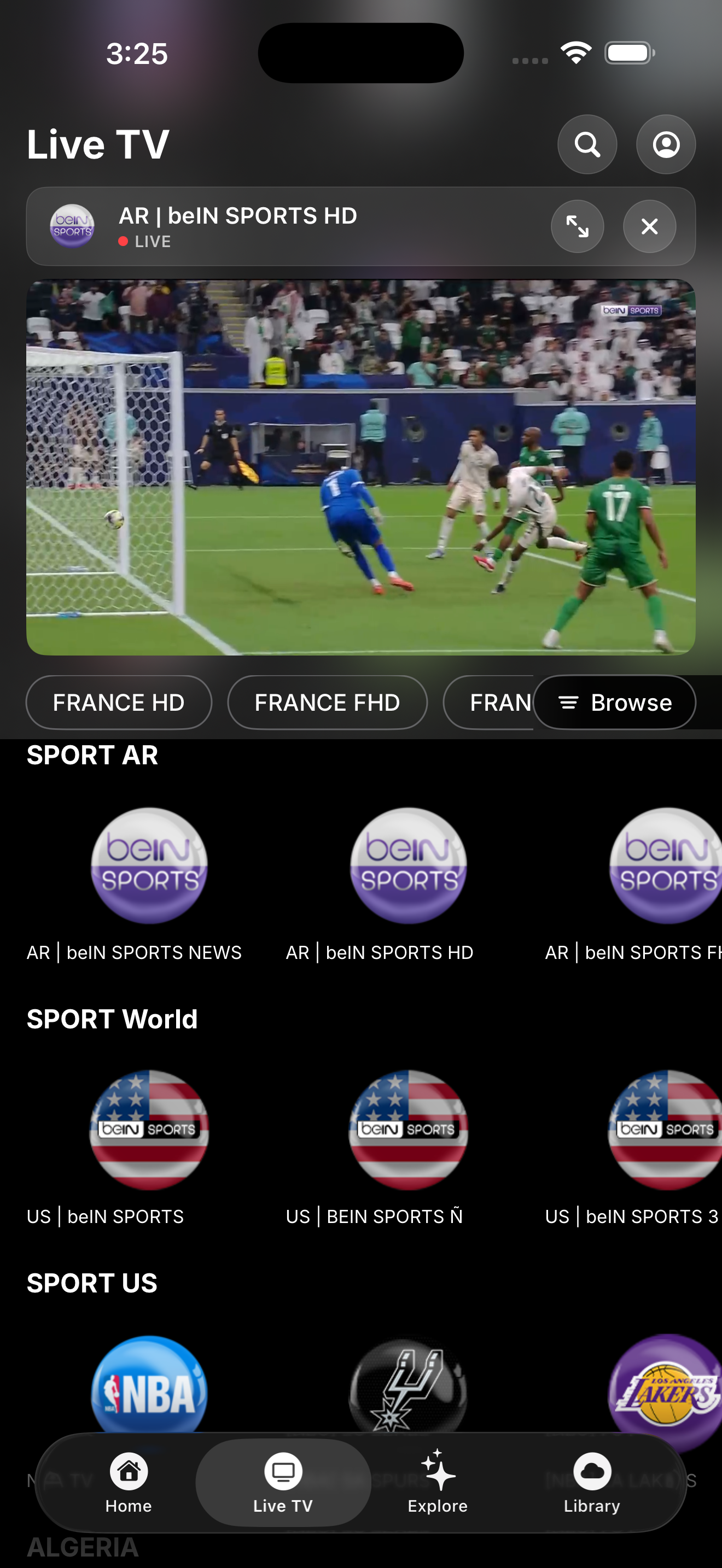This screenshot has height=1568, width=722.
Task: Select the FRANCE HD channel chip
Action: coord(118,702)
